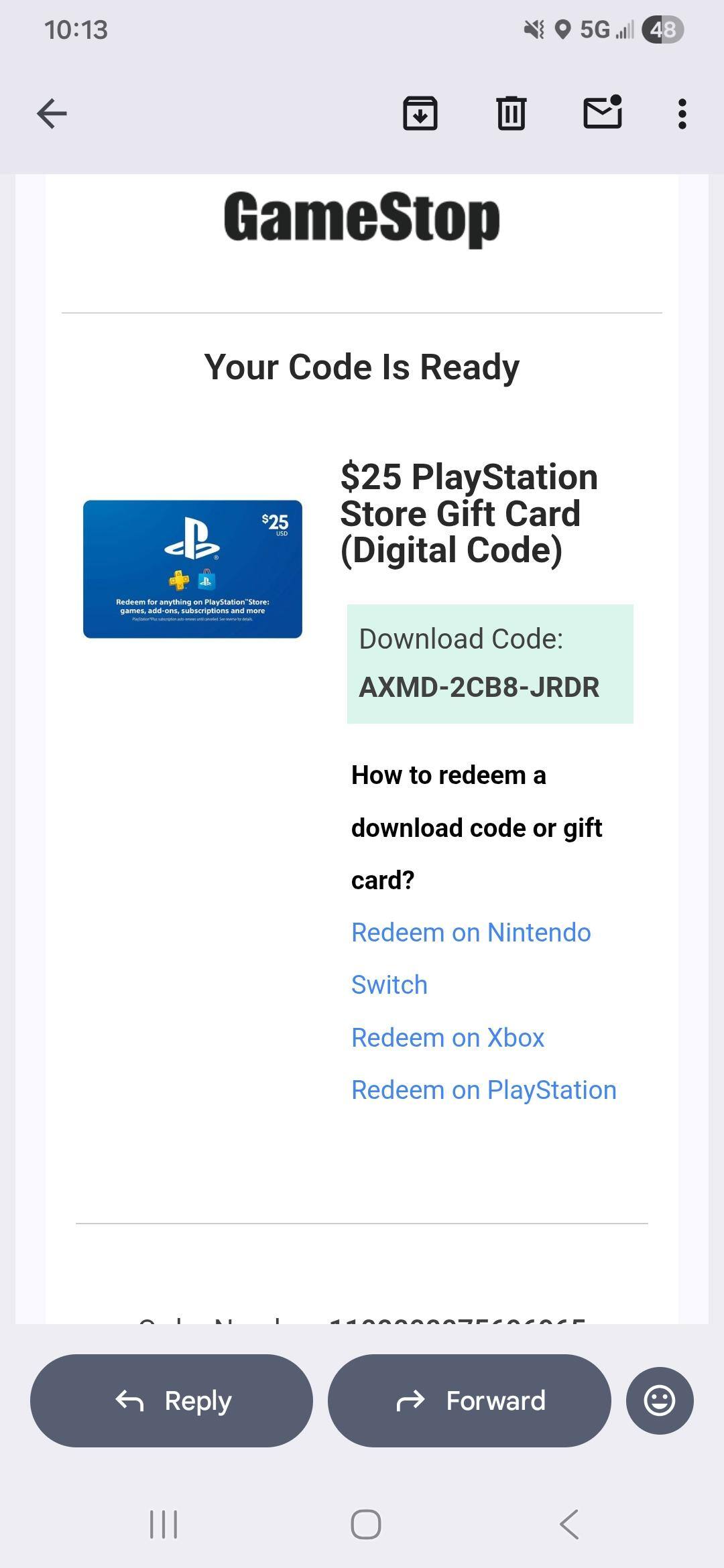Tap the Reply arrow icon
This screenshot has width=724, height=1568.
(130, 1400)
